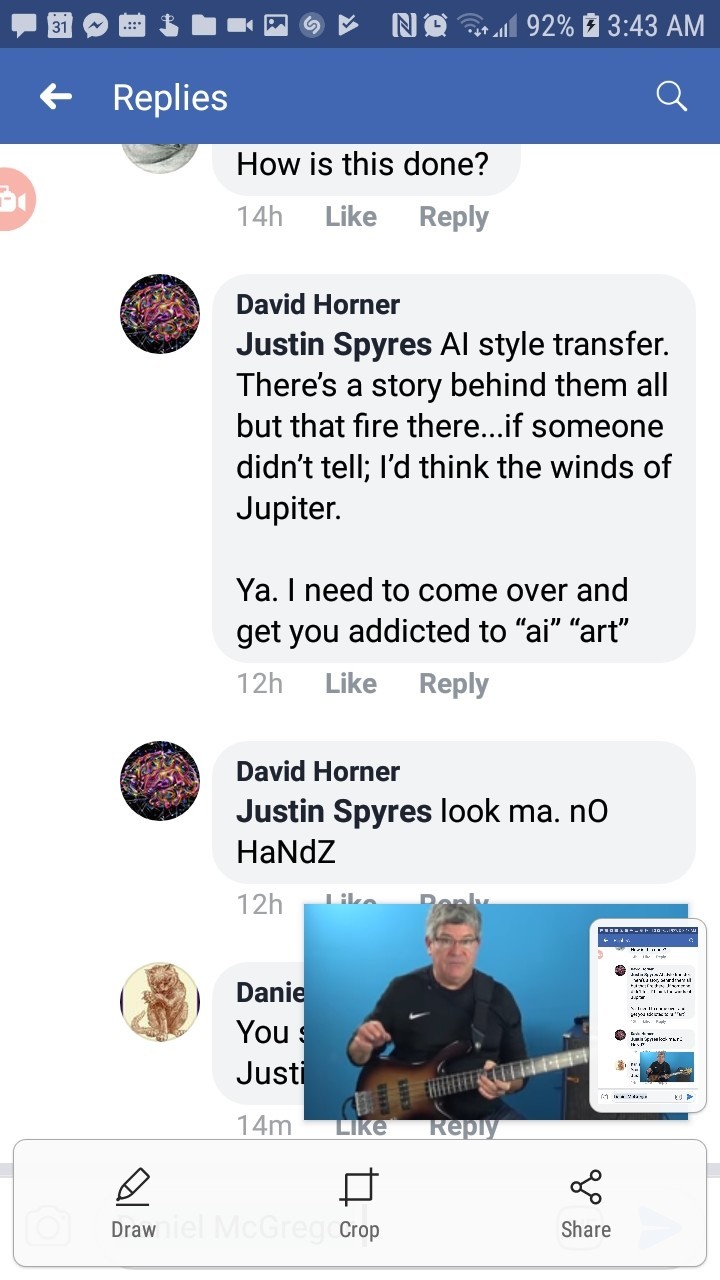Tap the floating screen recorder bubble

click(14, 200)
